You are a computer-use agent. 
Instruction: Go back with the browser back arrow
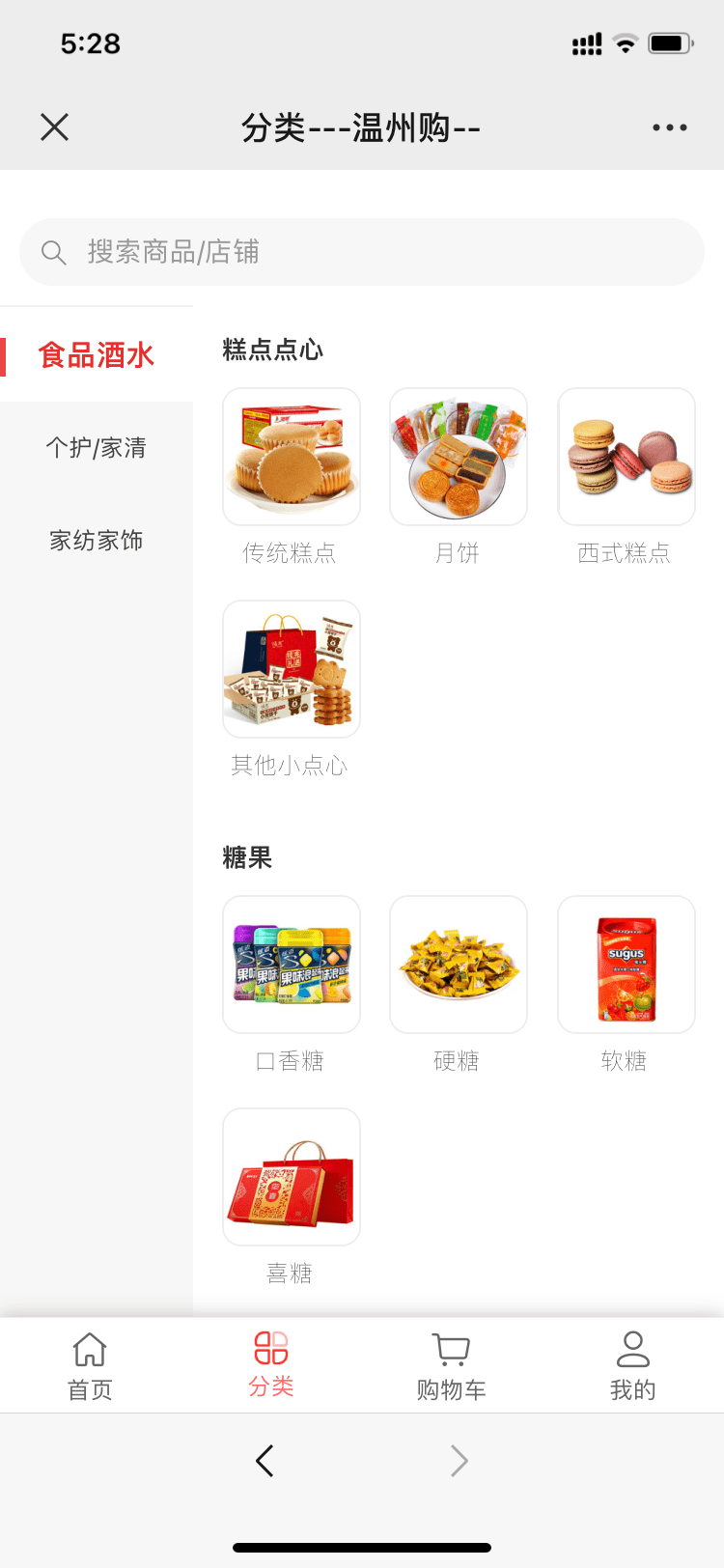tap(265, 1461)
